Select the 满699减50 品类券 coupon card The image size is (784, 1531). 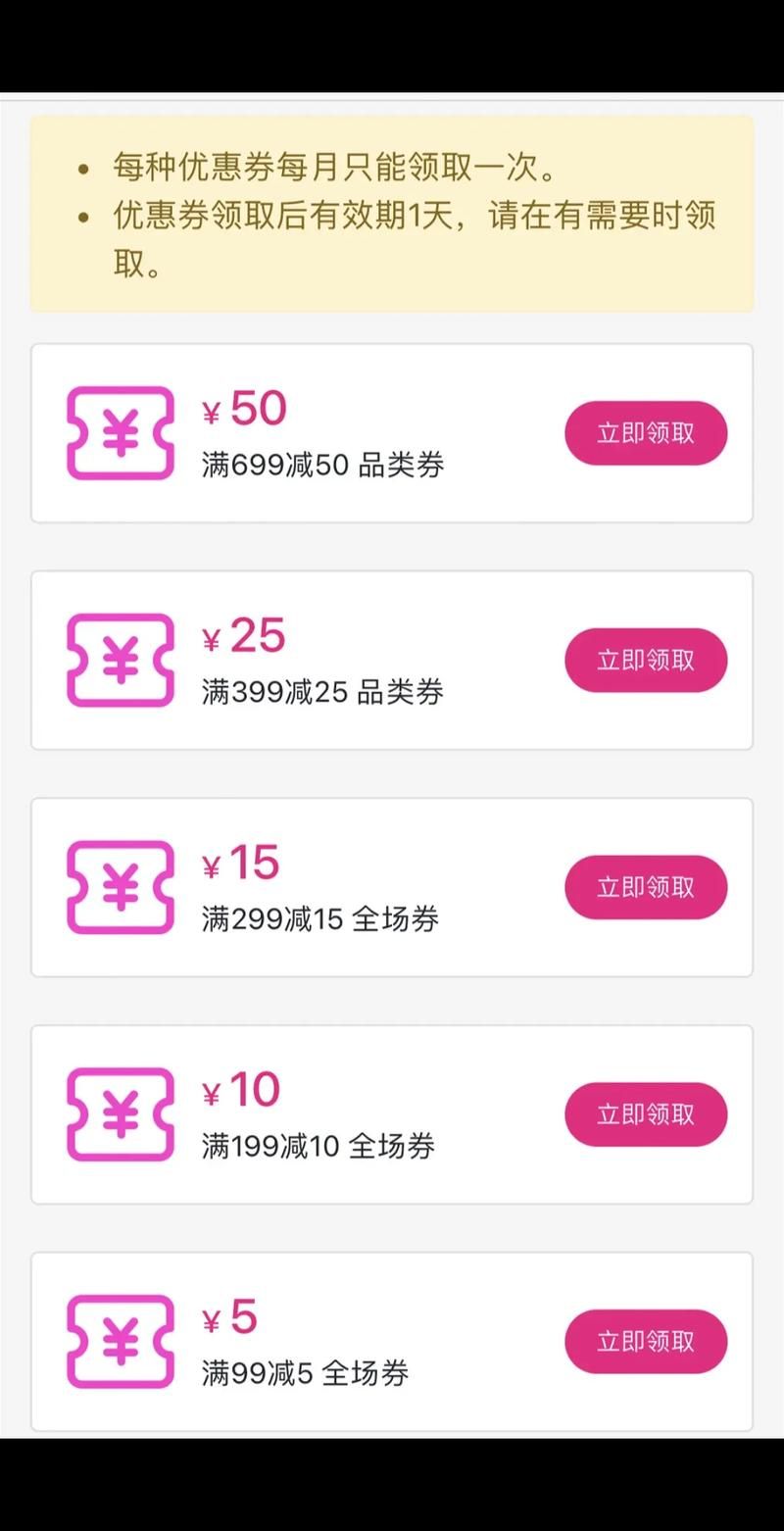392,431
